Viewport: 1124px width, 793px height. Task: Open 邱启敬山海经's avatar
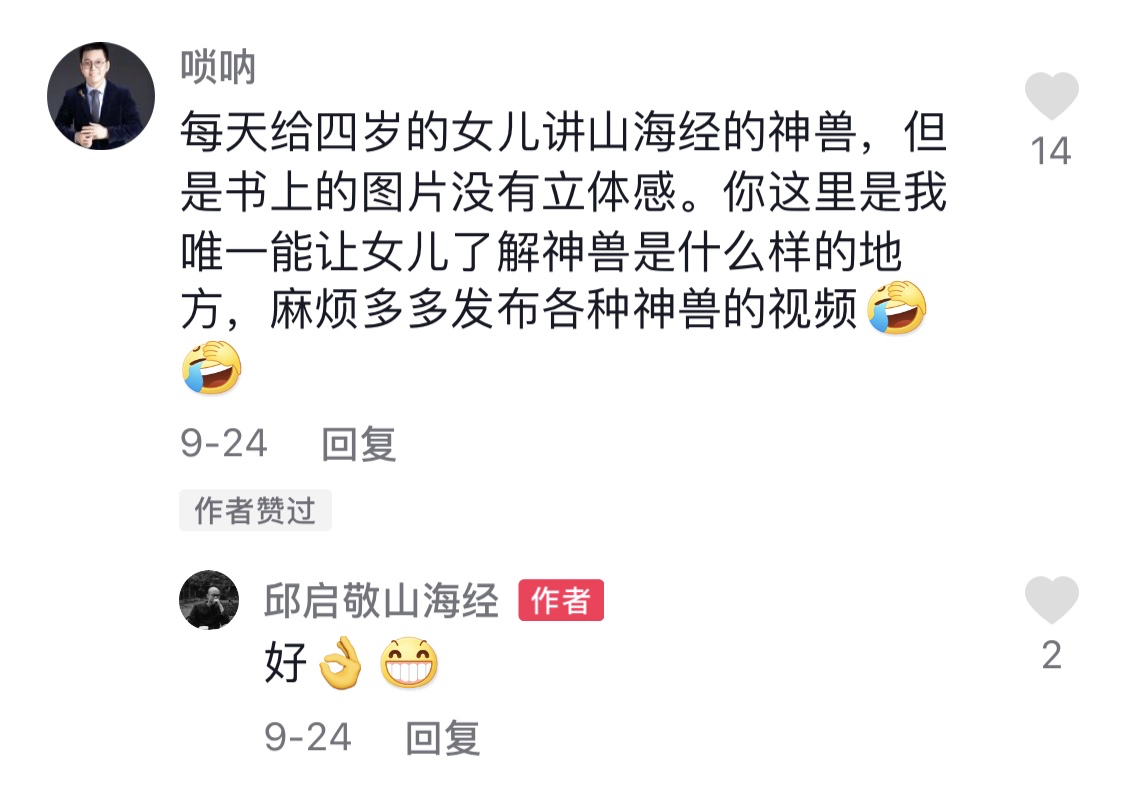tap(209, 600)
